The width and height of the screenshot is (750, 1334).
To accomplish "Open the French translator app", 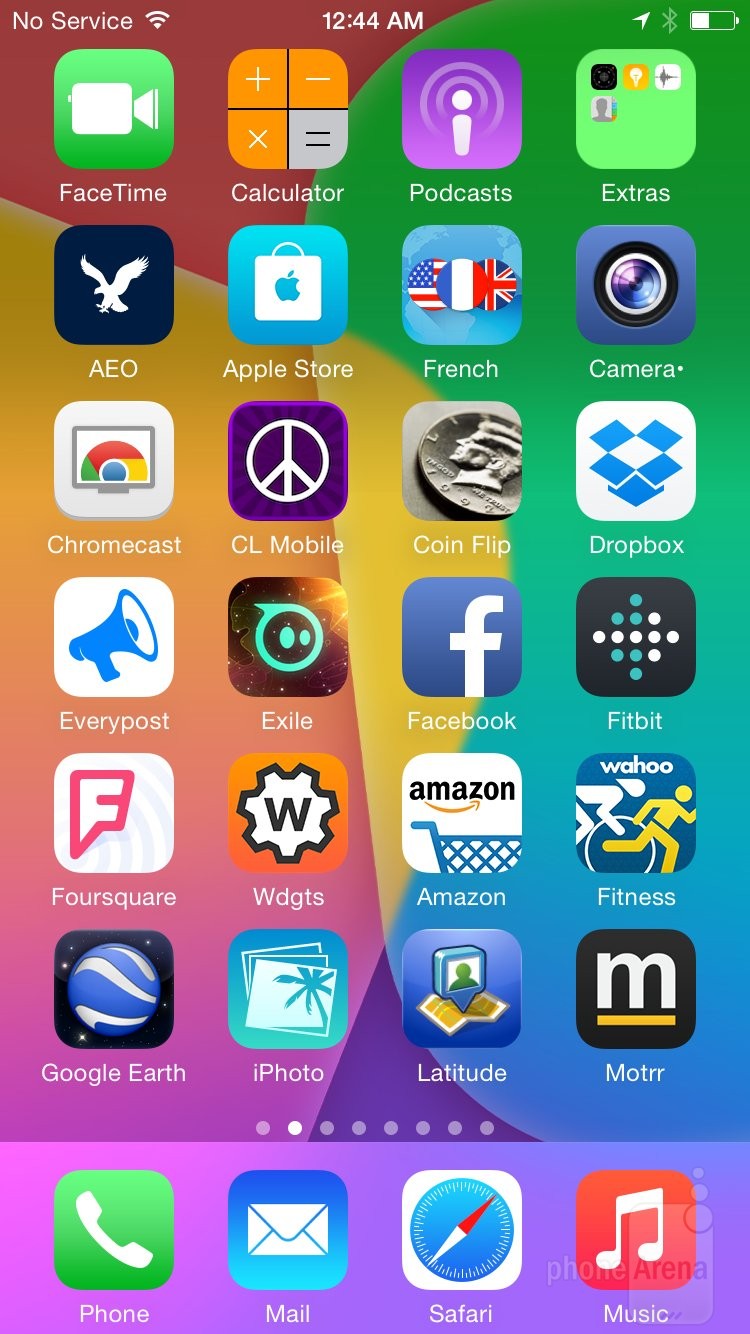I will tap(461, 285).
